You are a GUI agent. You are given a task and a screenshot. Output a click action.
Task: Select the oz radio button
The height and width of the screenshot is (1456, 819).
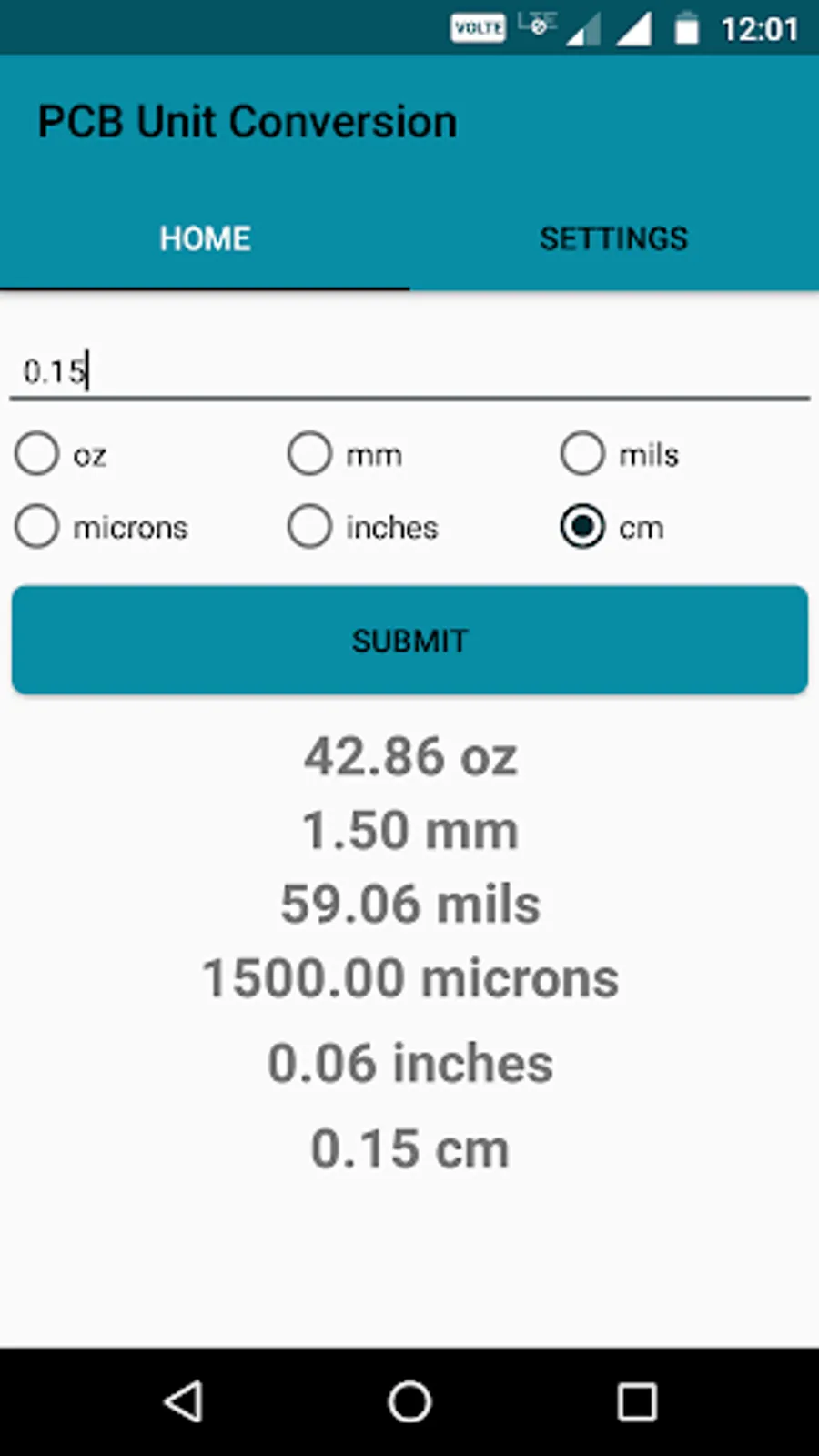coord(37,454)
